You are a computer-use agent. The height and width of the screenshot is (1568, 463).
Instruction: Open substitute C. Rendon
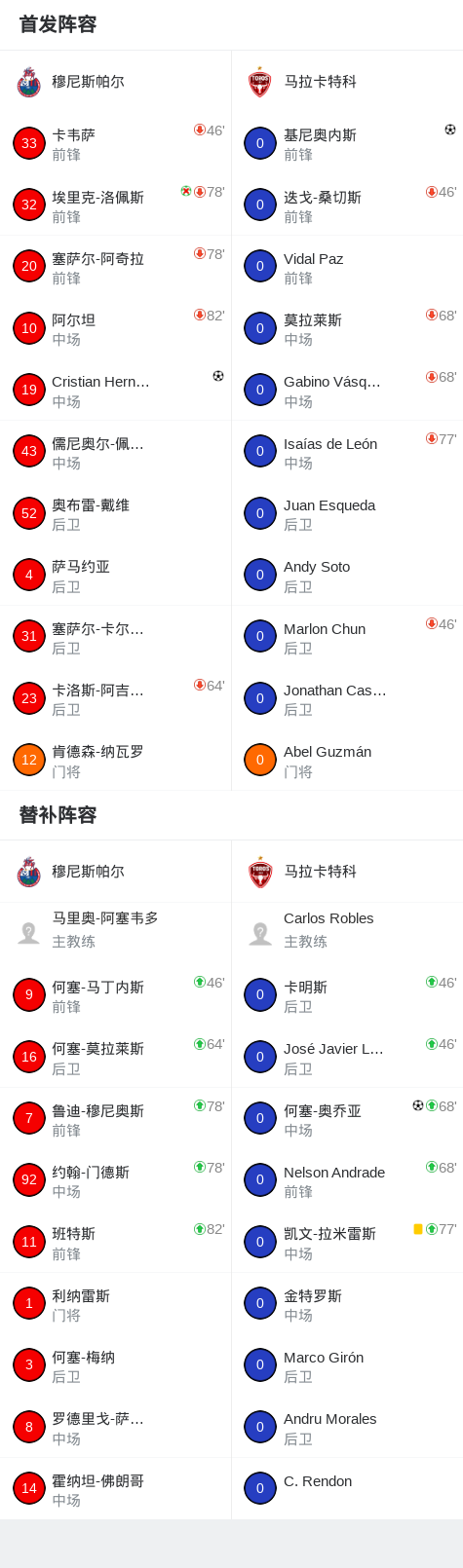[x=347, y=1489]
